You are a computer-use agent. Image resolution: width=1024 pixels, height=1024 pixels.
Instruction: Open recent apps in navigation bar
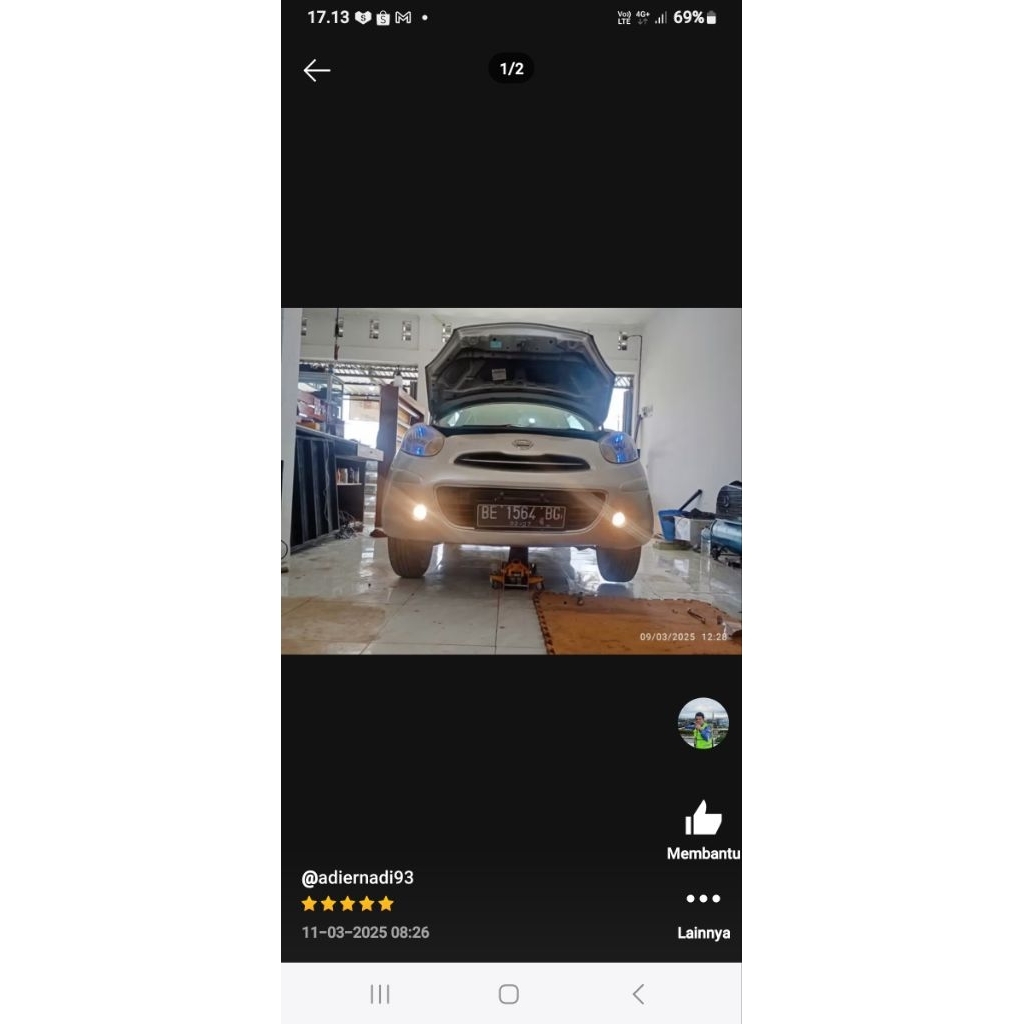click(380, 994)
